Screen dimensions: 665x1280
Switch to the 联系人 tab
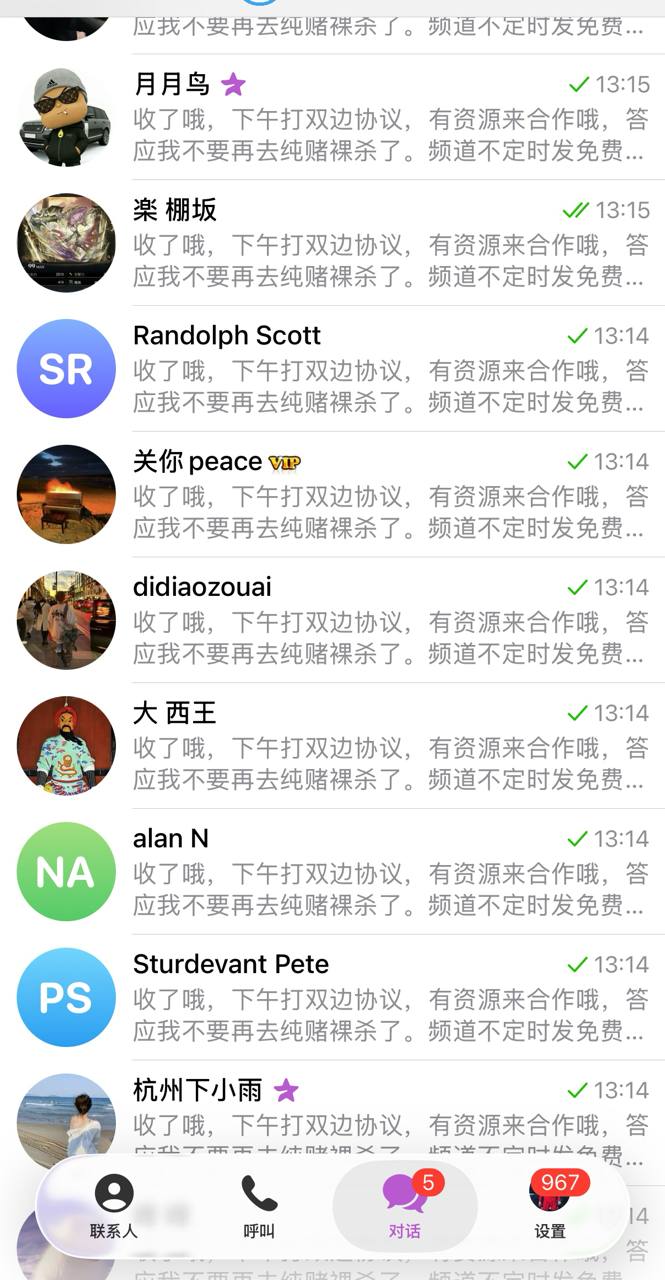point(114,1206)
